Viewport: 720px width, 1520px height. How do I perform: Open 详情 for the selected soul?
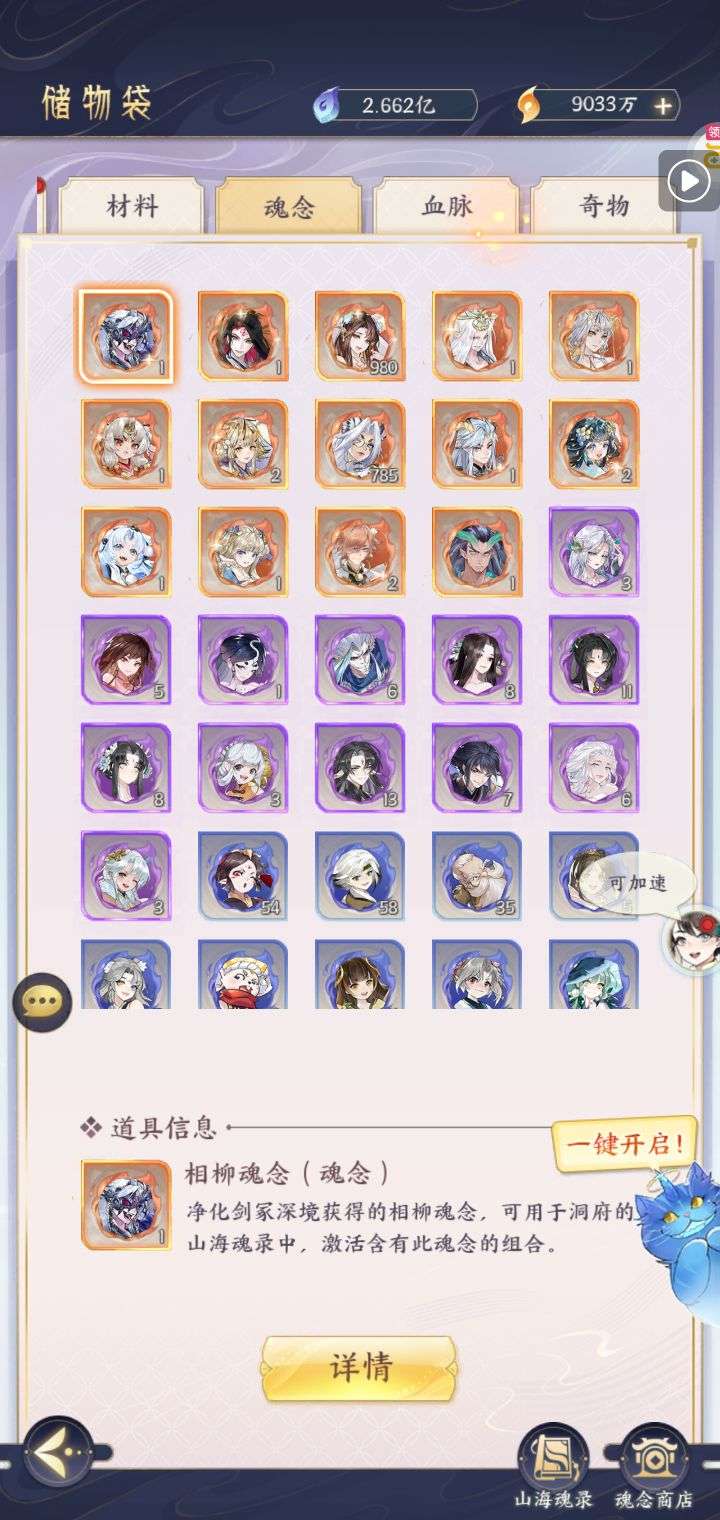pos(360,1368)
